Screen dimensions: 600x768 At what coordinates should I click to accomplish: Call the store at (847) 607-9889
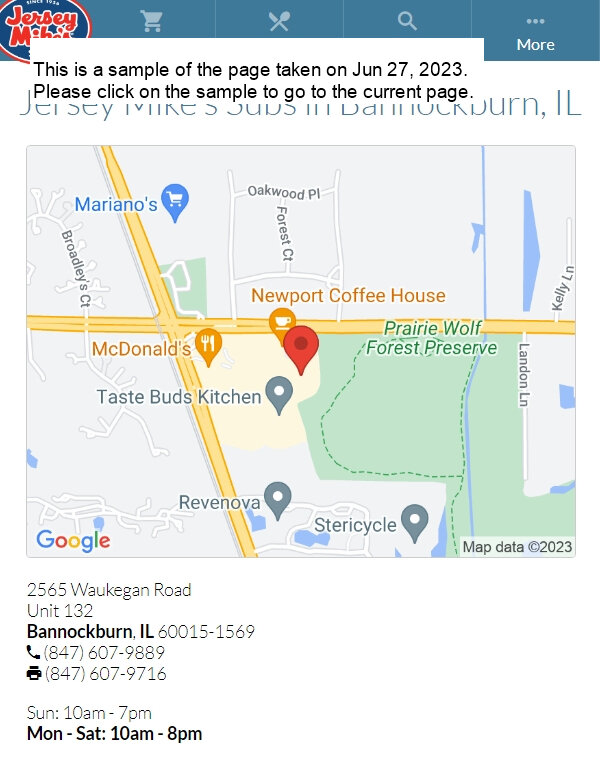coord(104,652)
